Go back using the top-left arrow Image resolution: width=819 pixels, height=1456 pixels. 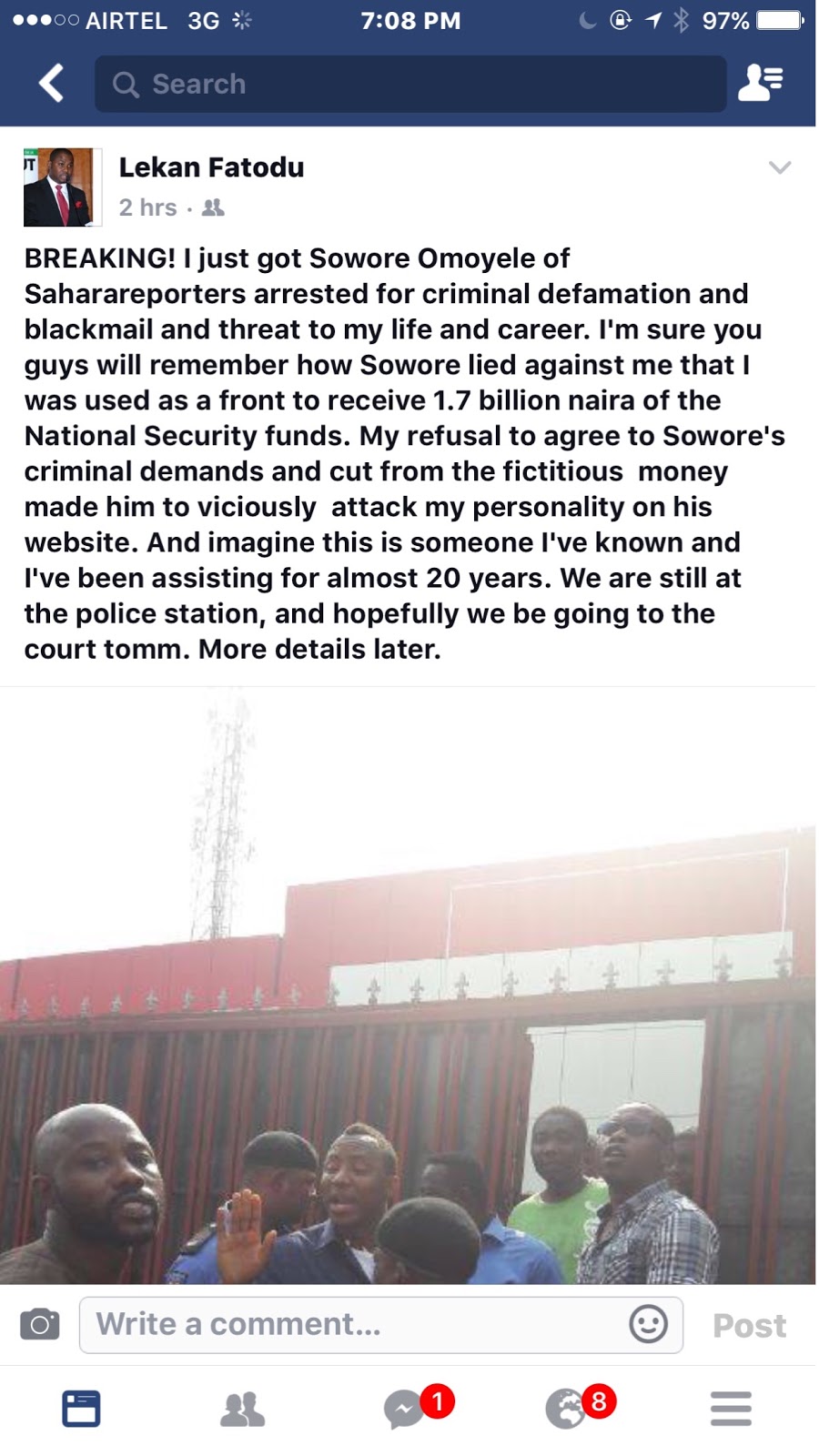click(x=52, y=84)
